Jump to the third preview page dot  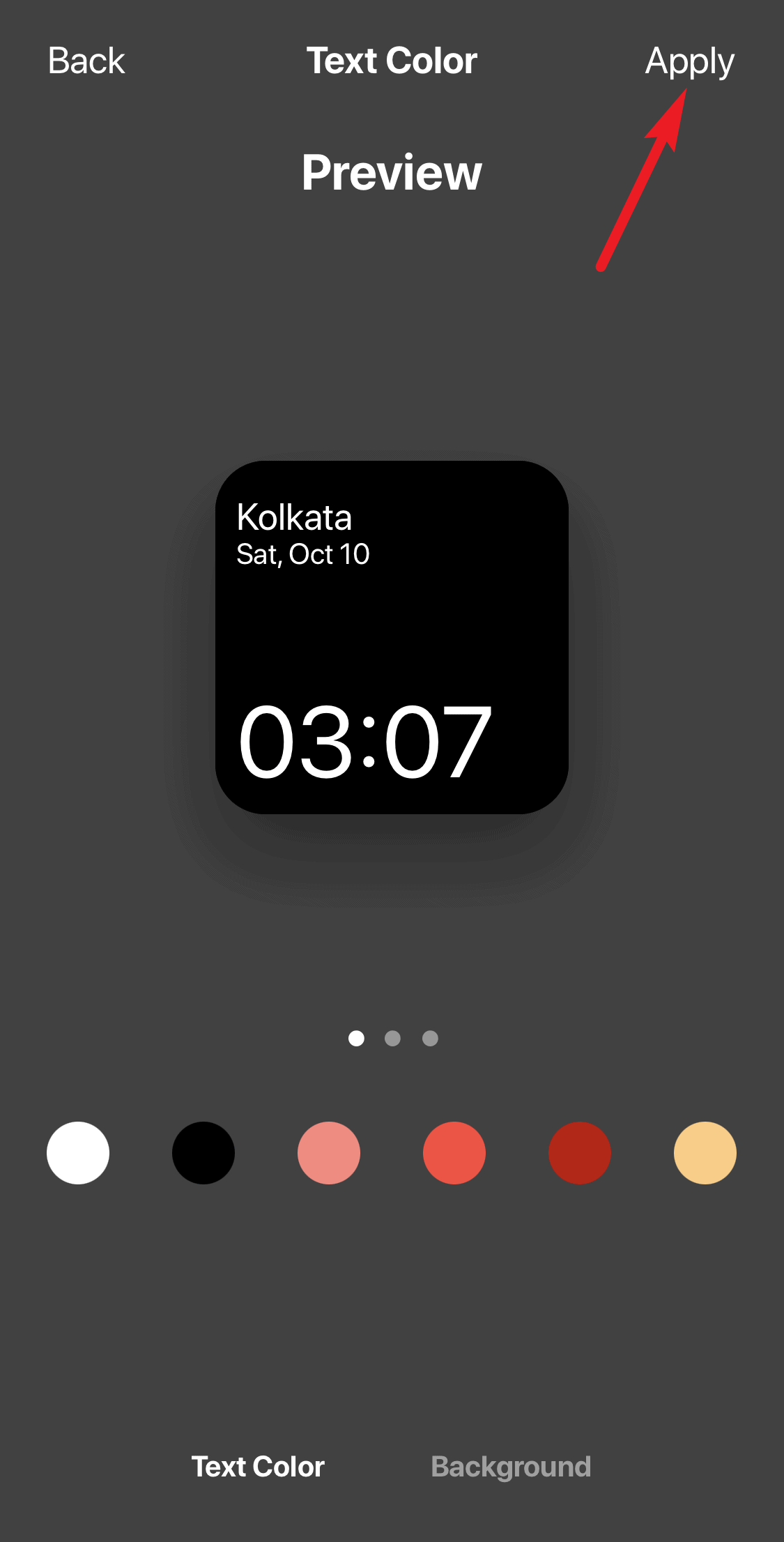[431, 1039]
